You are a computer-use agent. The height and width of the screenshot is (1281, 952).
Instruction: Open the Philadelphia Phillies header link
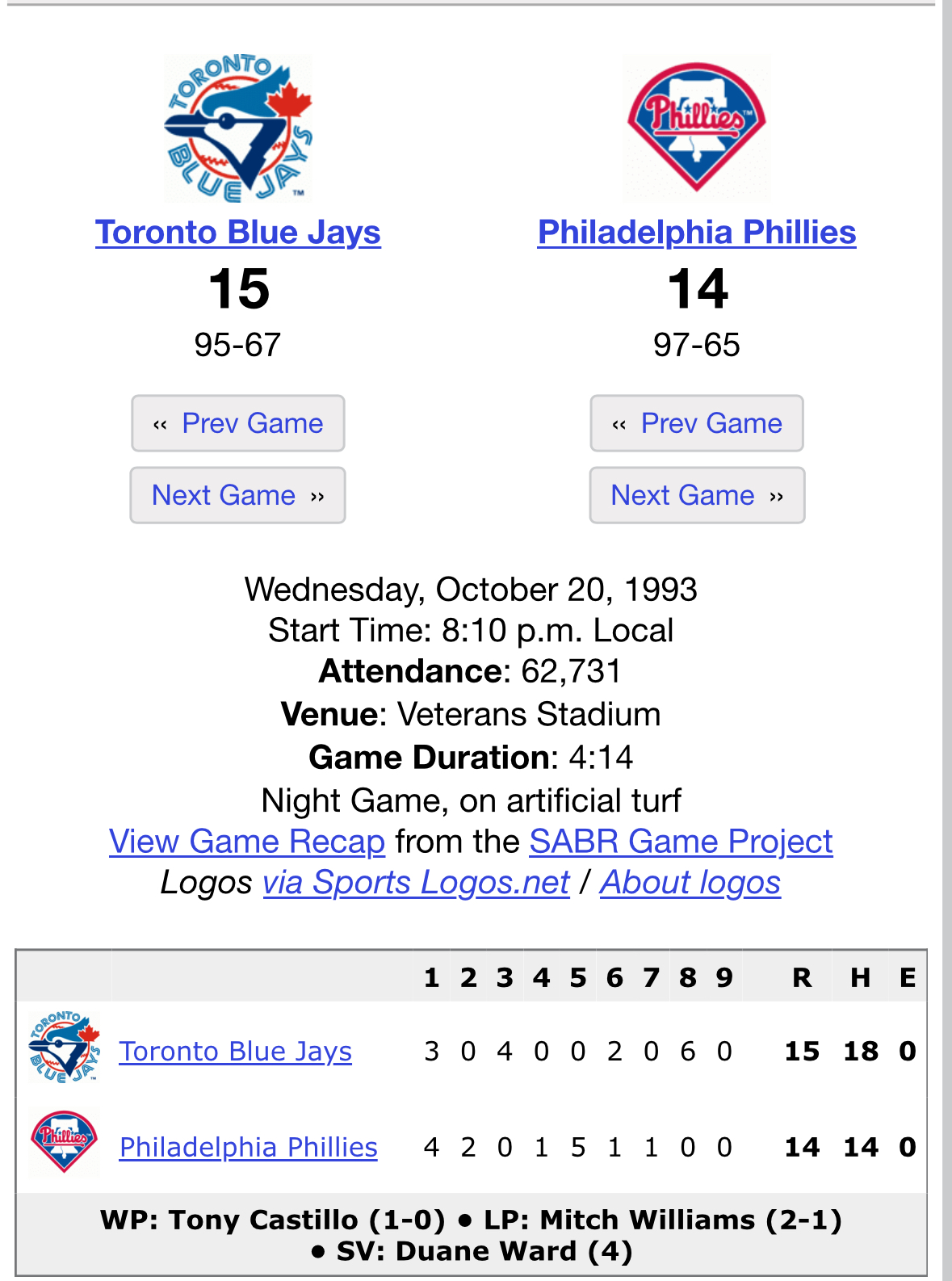pyautogui.click(x=697, y=233)
